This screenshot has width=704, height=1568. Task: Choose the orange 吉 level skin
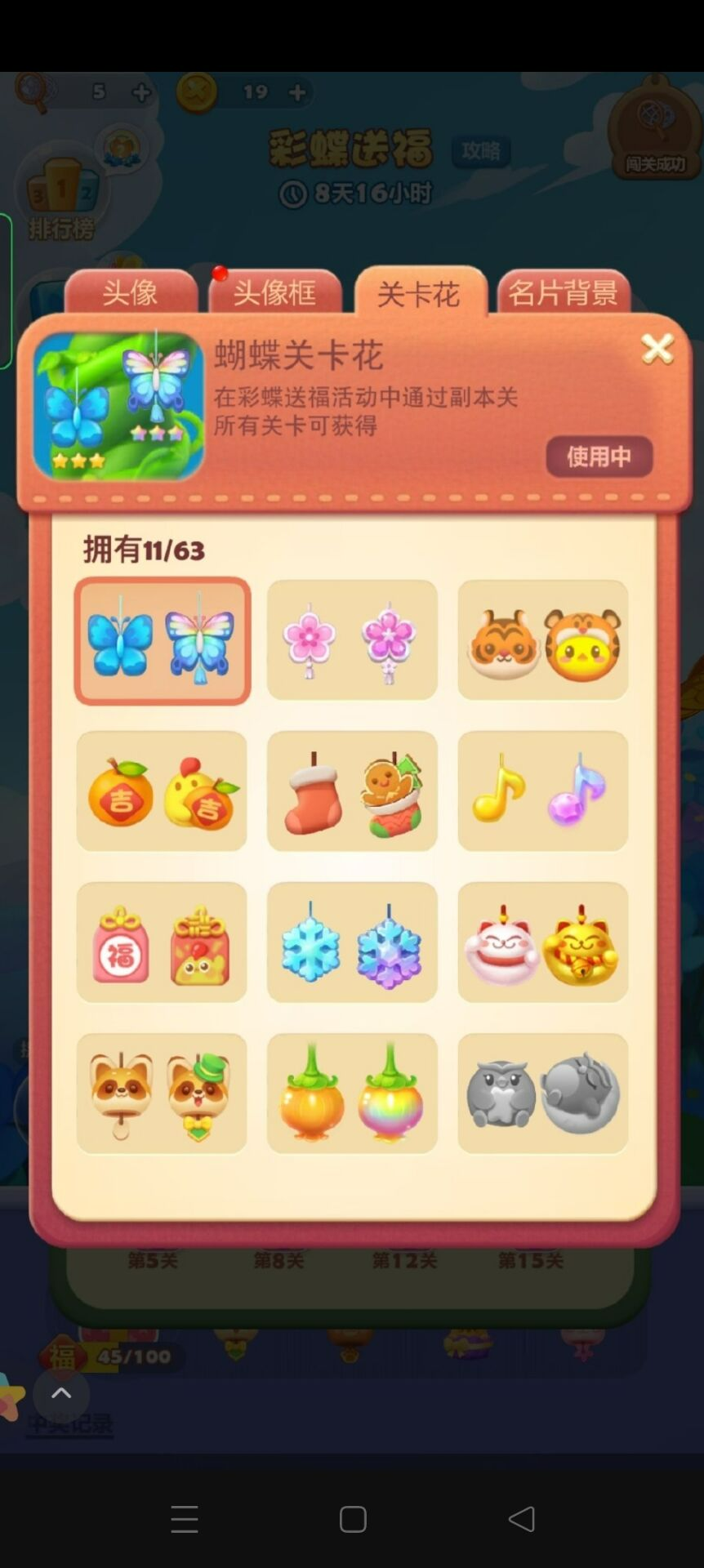tap(162, 791)
